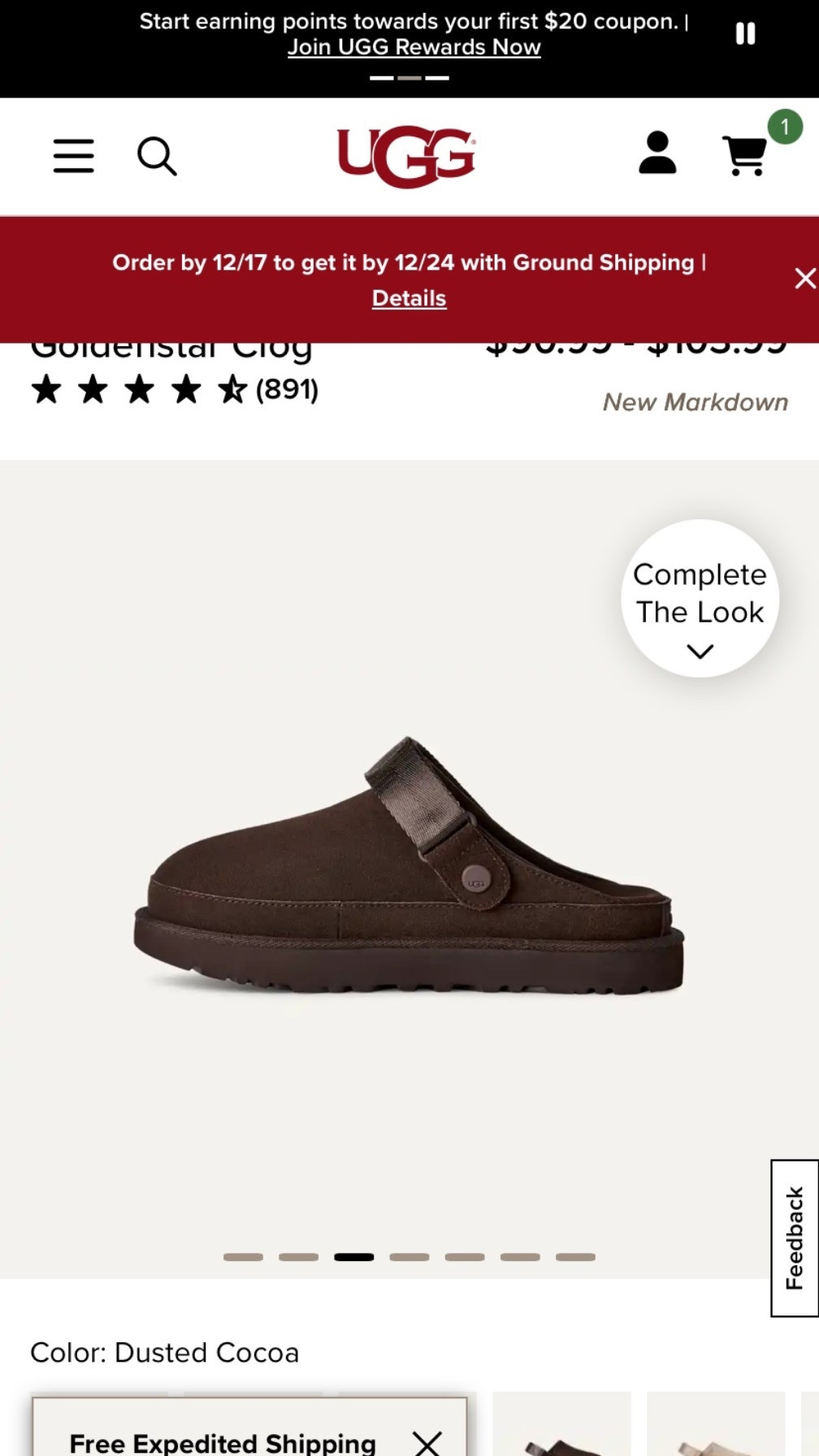
Task: Dismiss the Ground Shipping banner
Action: pos(804,278)
